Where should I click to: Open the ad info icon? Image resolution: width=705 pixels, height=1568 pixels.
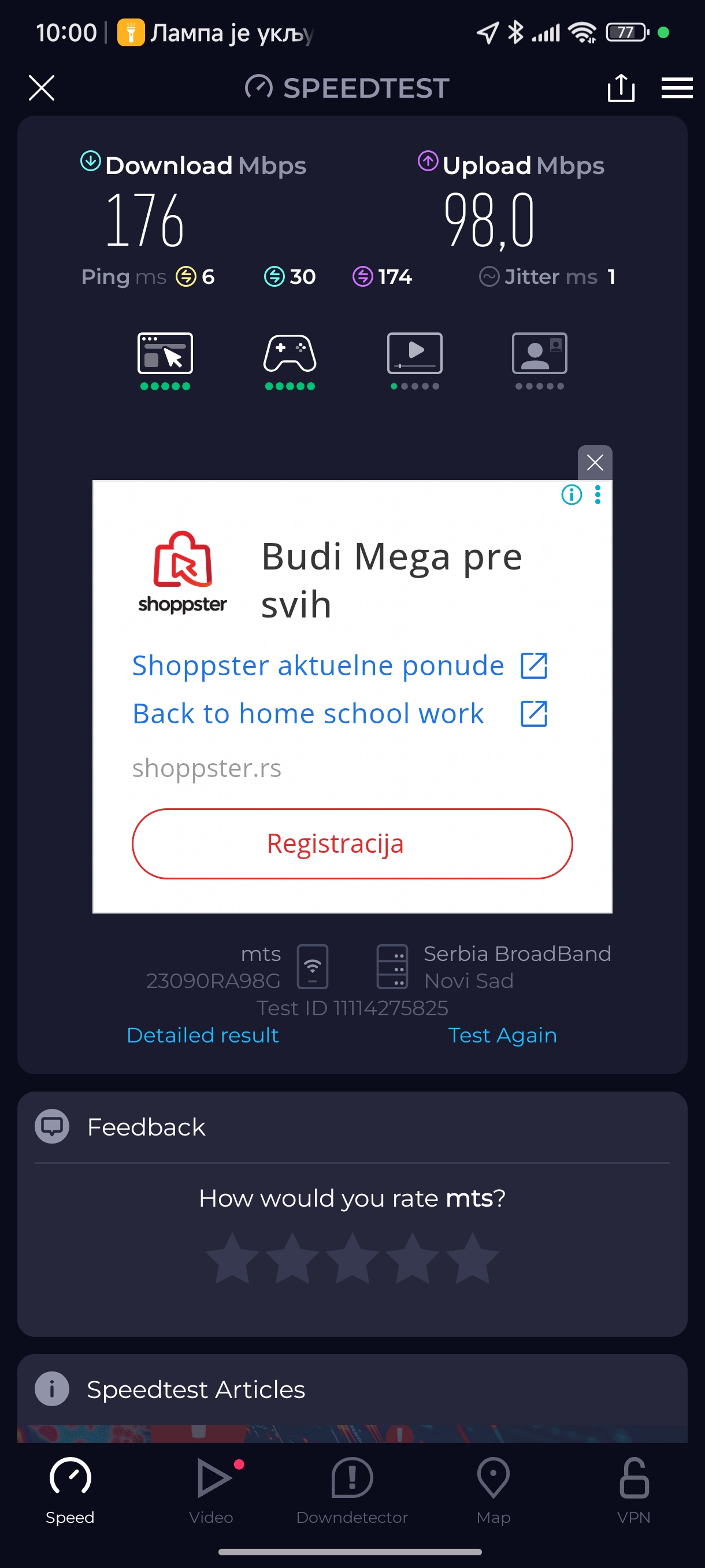tap(571, 495)
